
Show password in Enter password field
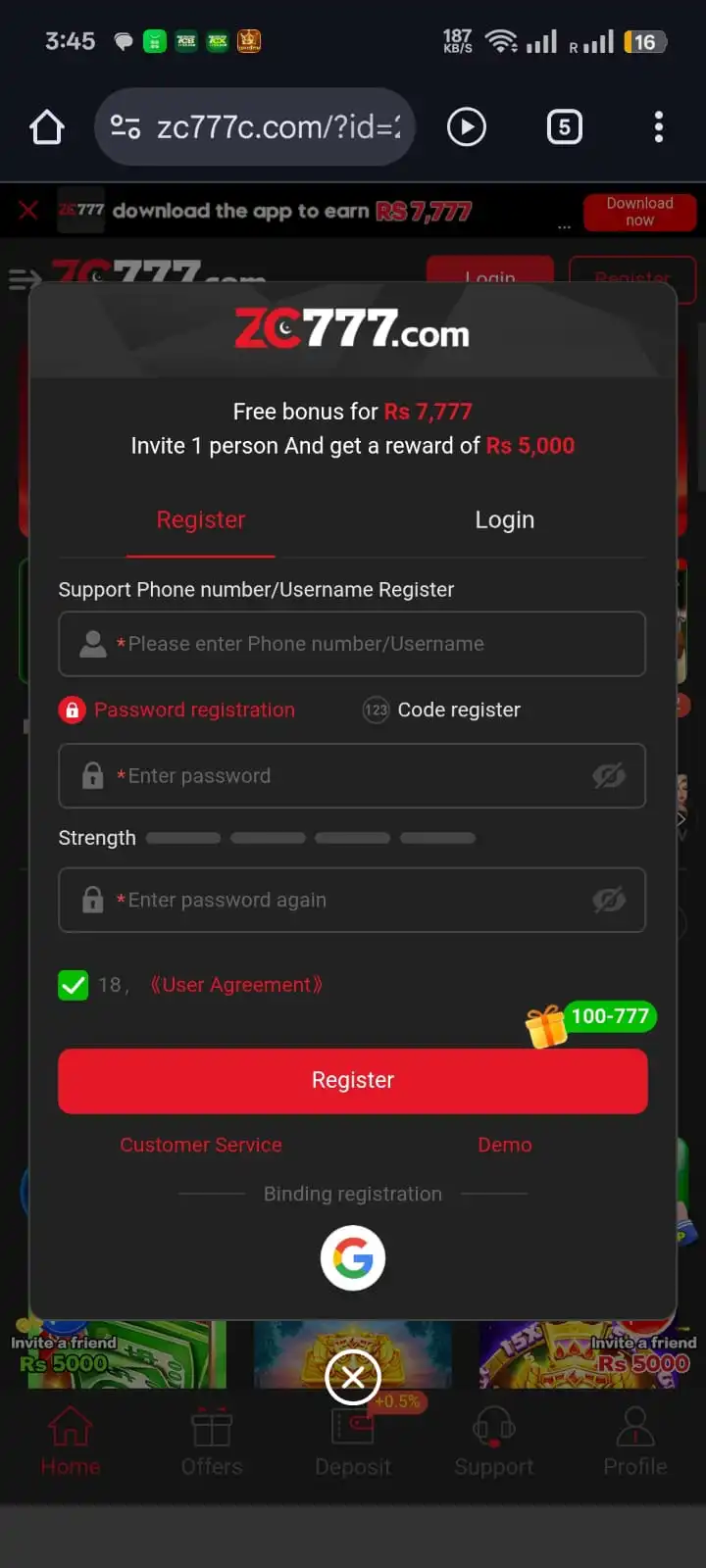609,776
